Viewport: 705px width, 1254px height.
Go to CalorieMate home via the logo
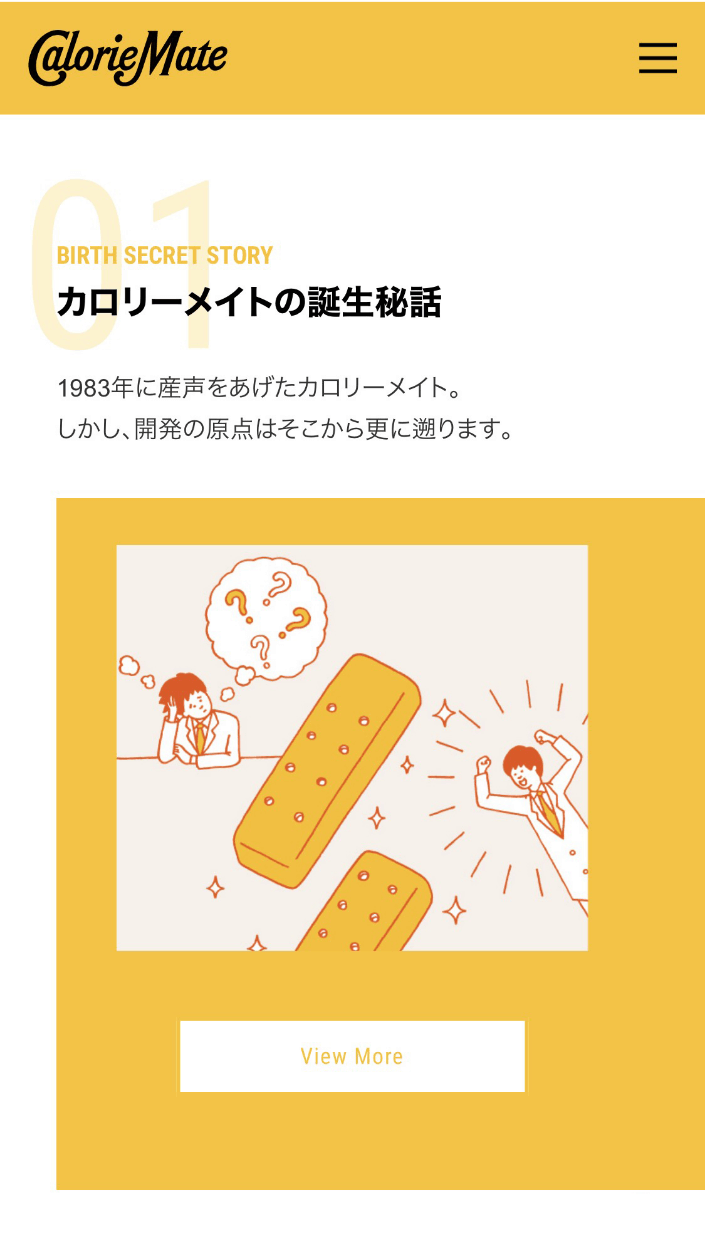point(128,57)
